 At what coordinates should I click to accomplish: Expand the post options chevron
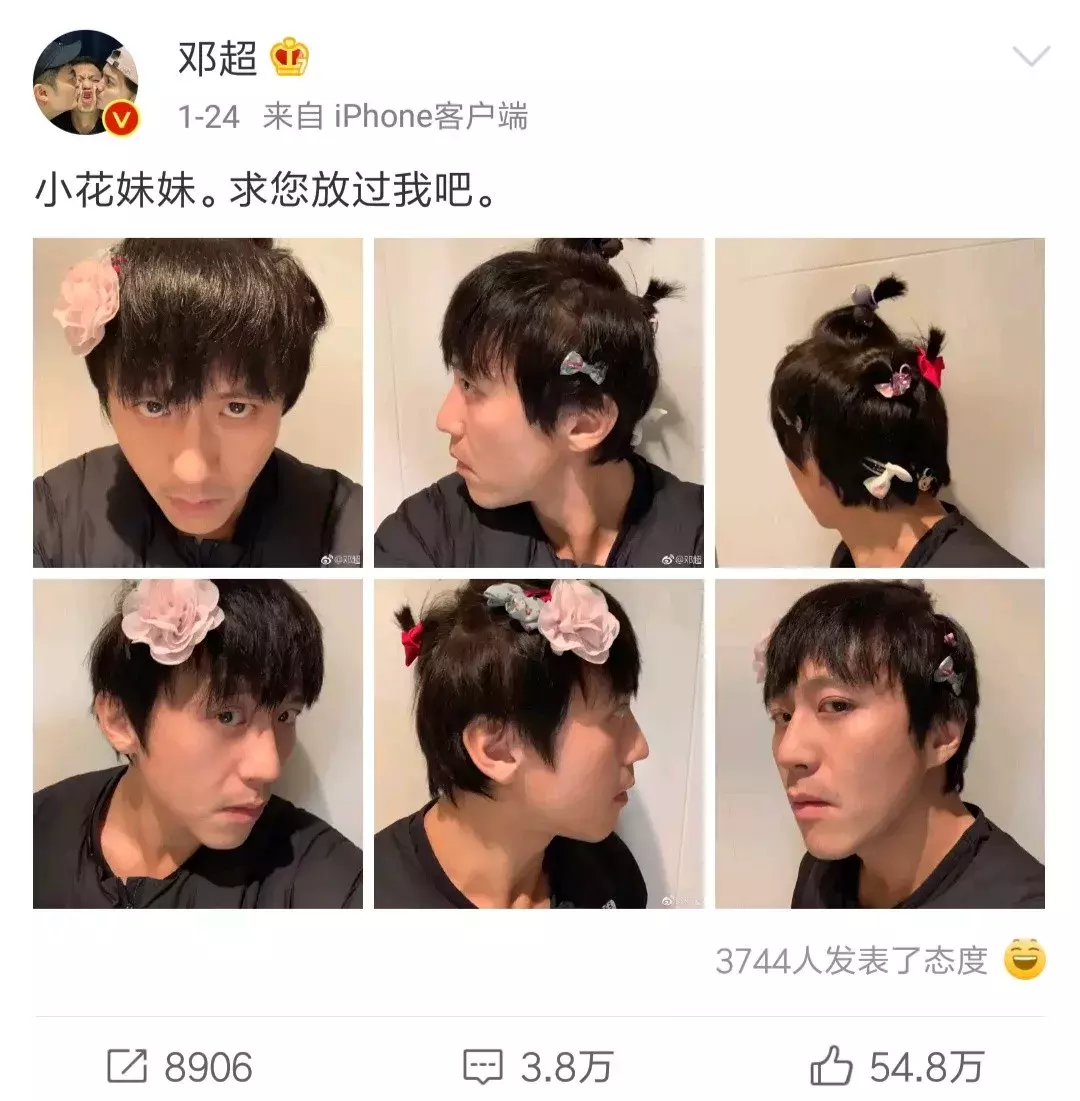pos(1030,56)
